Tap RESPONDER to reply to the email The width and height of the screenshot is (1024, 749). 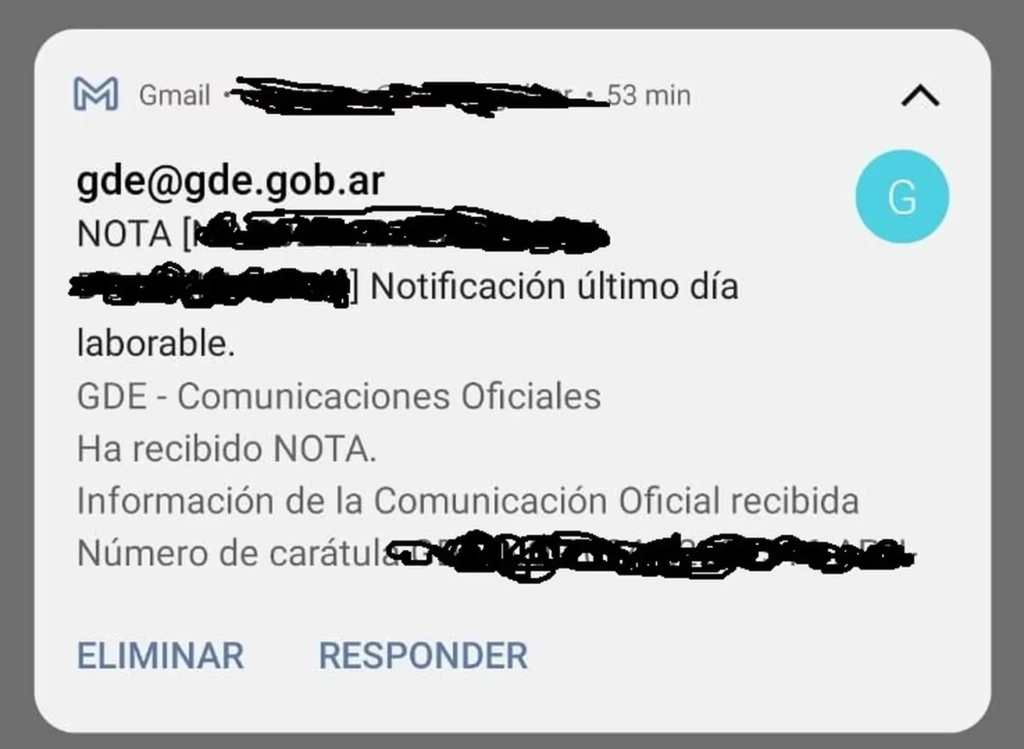423,656
